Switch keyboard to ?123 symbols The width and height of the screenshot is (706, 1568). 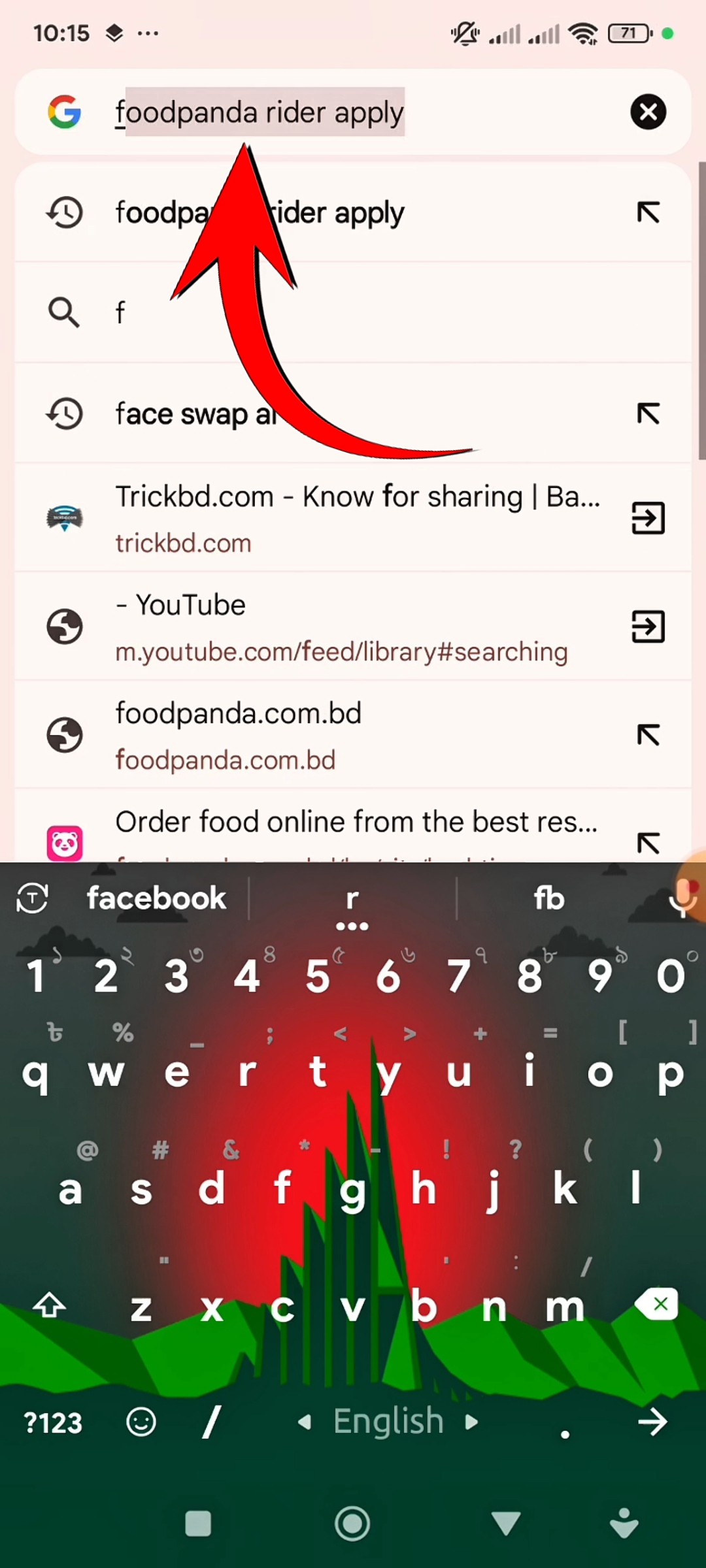pyautogui.click(x=53, y=1422)
